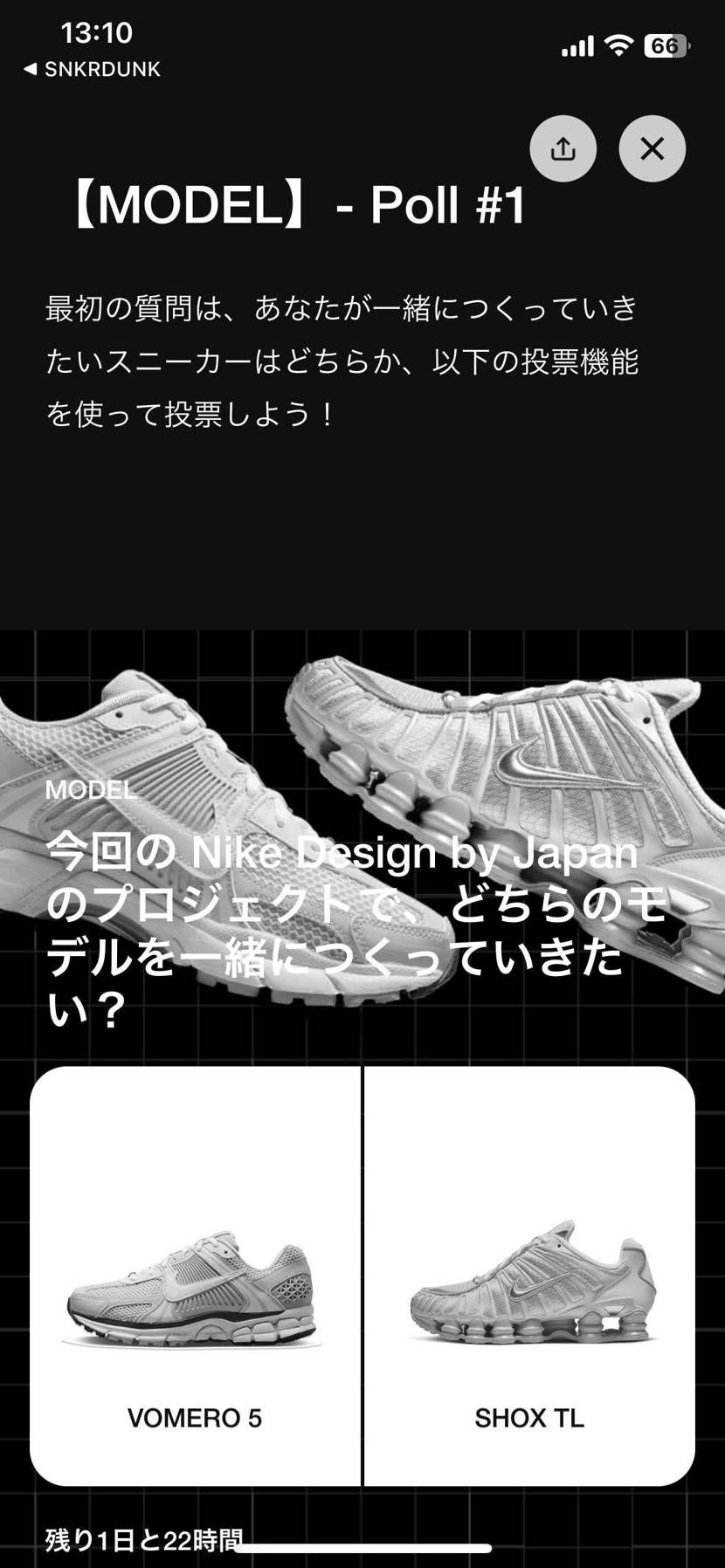Tap the battery indicator showing 66
725x1568 pixels.
pos(666,47)
